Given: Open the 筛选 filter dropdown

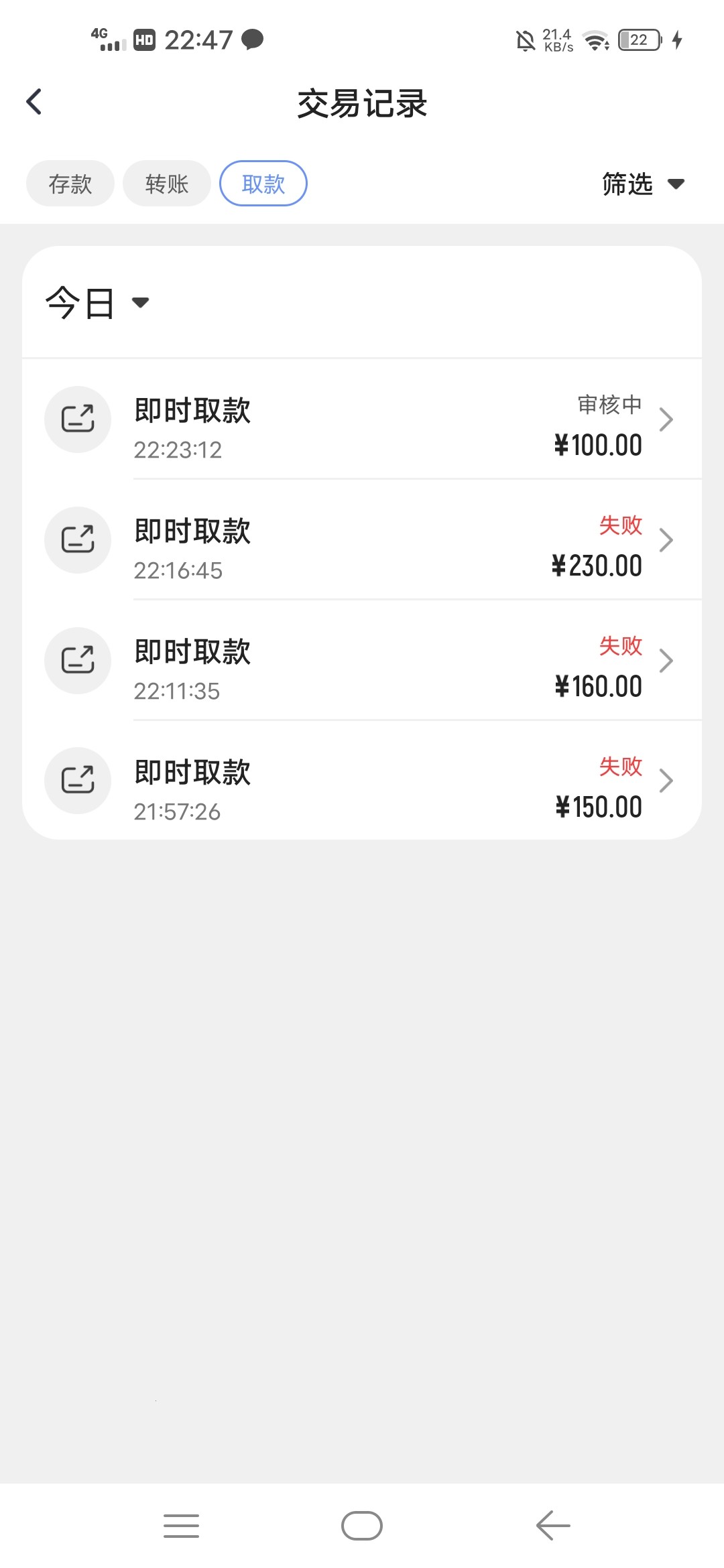Looking at the screenshot, I should [x=642, y=184].
